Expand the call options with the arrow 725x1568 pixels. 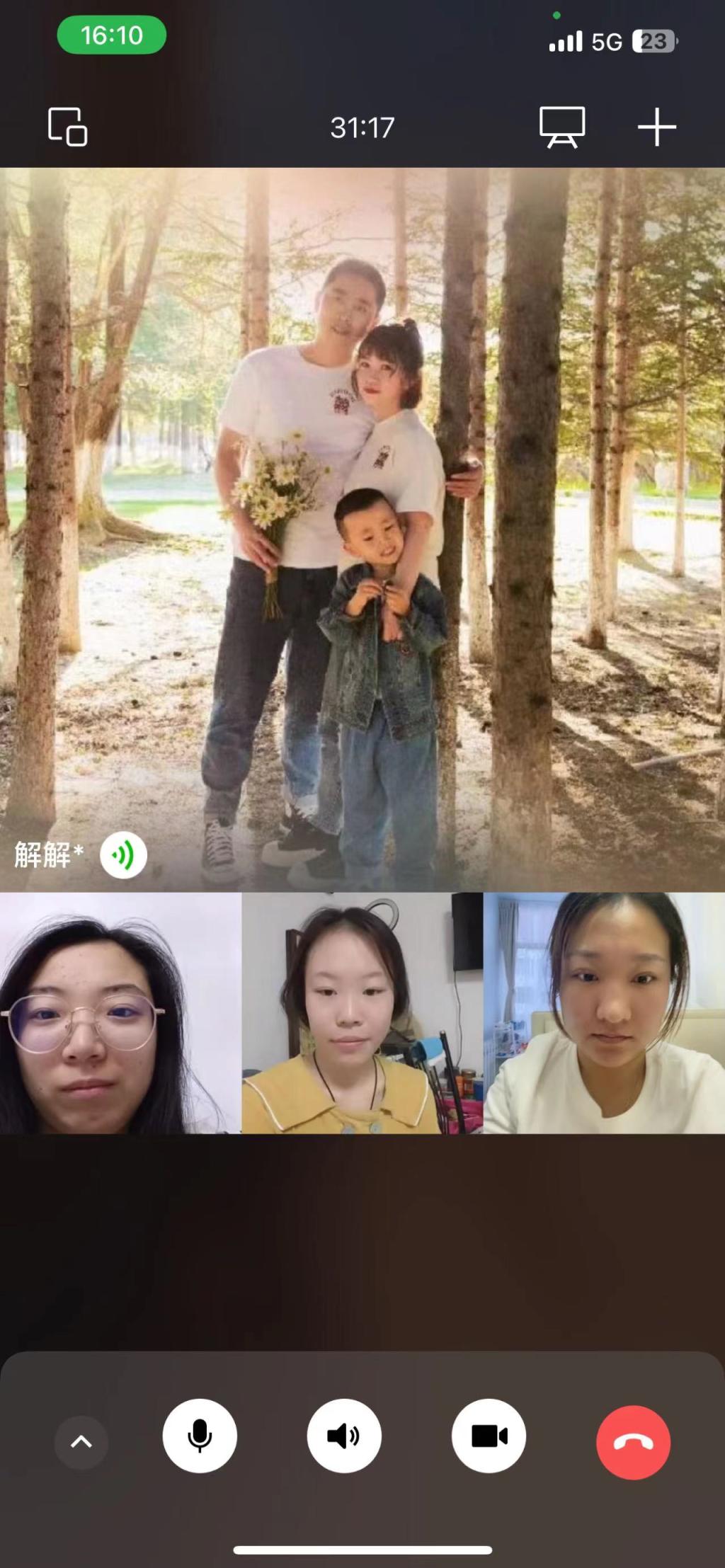(81, 1442)
